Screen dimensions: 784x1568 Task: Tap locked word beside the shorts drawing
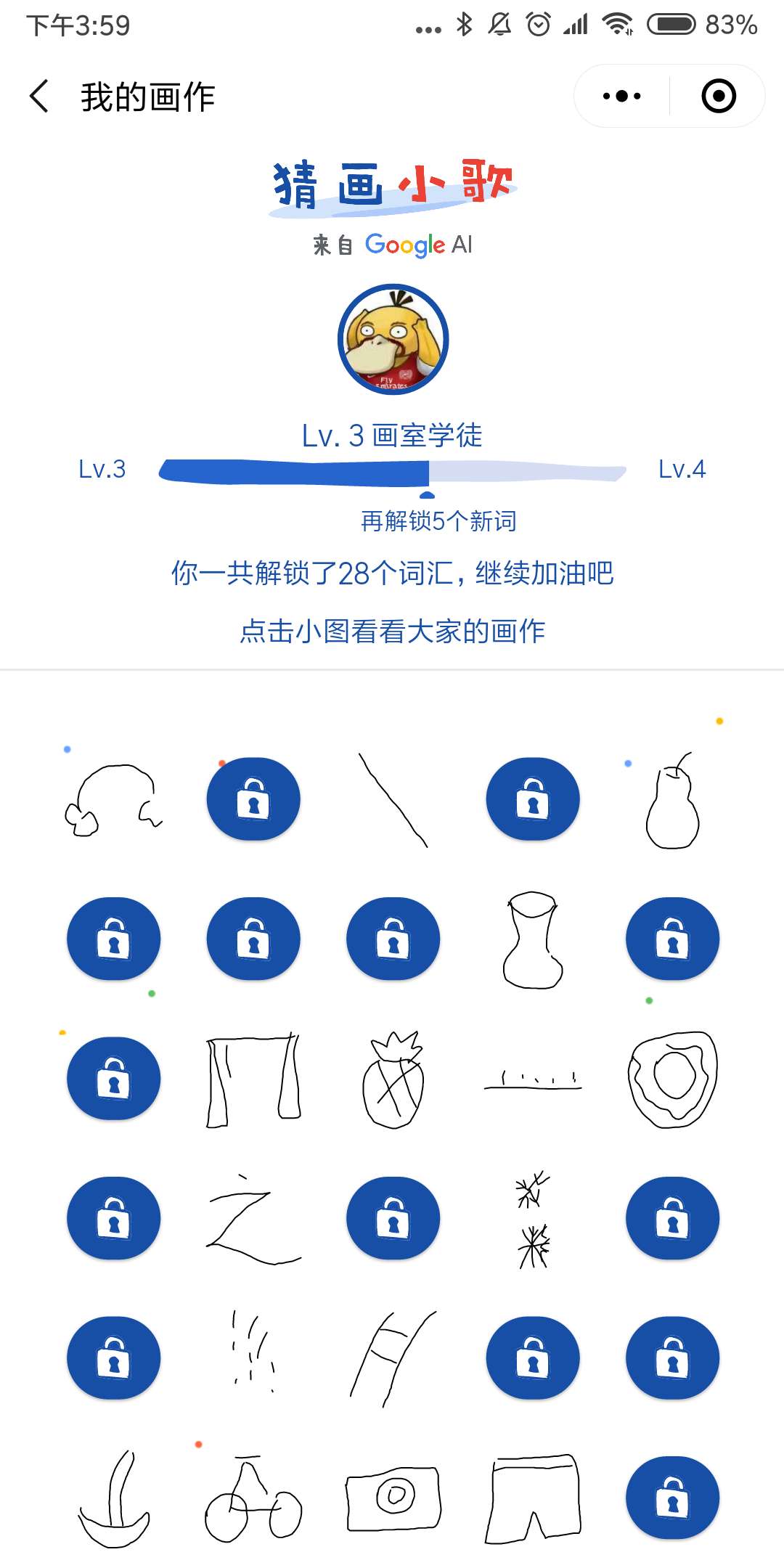click(x=673, y=1498)
